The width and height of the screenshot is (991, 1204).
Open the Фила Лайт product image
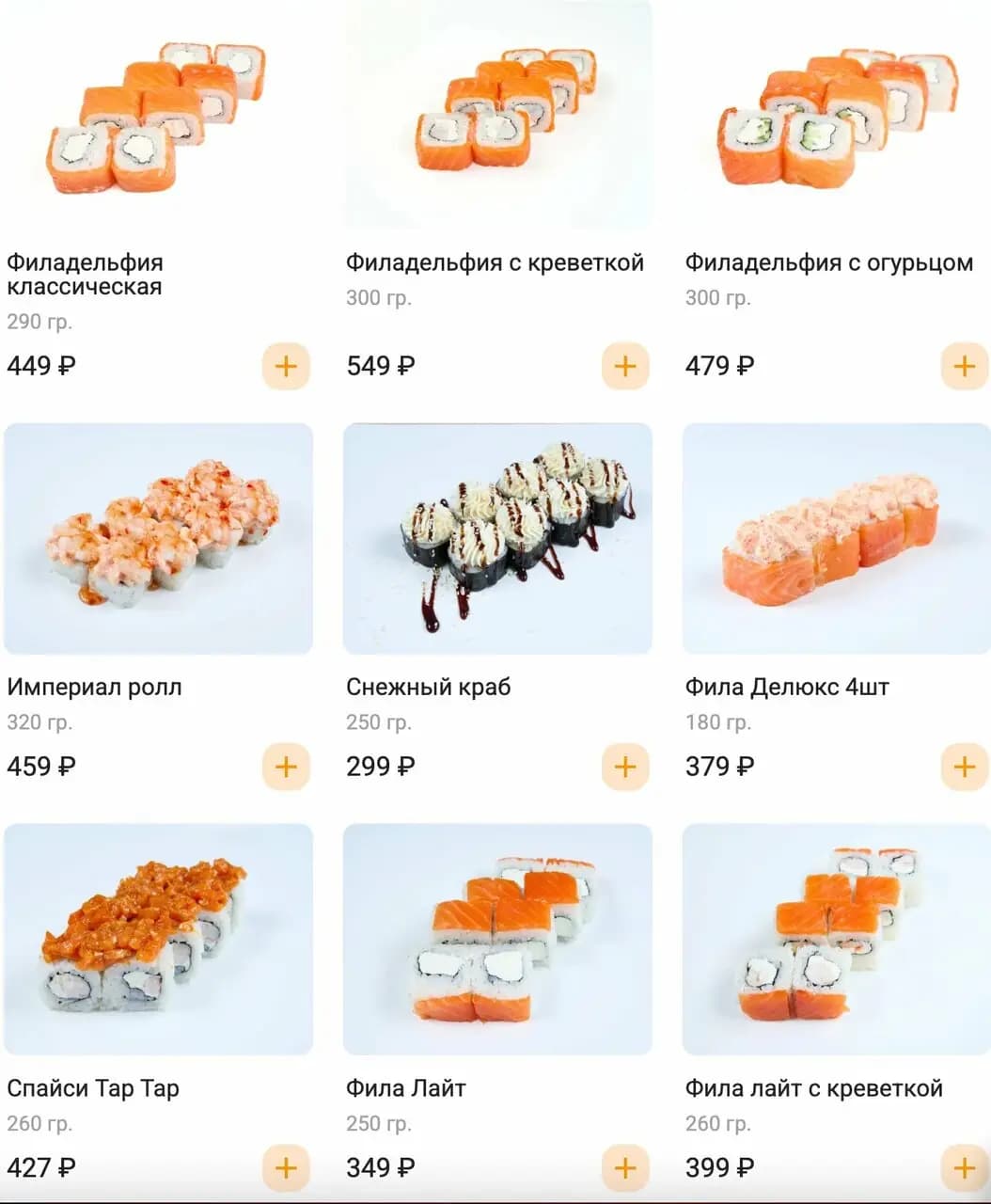click(x=497, y=940)
